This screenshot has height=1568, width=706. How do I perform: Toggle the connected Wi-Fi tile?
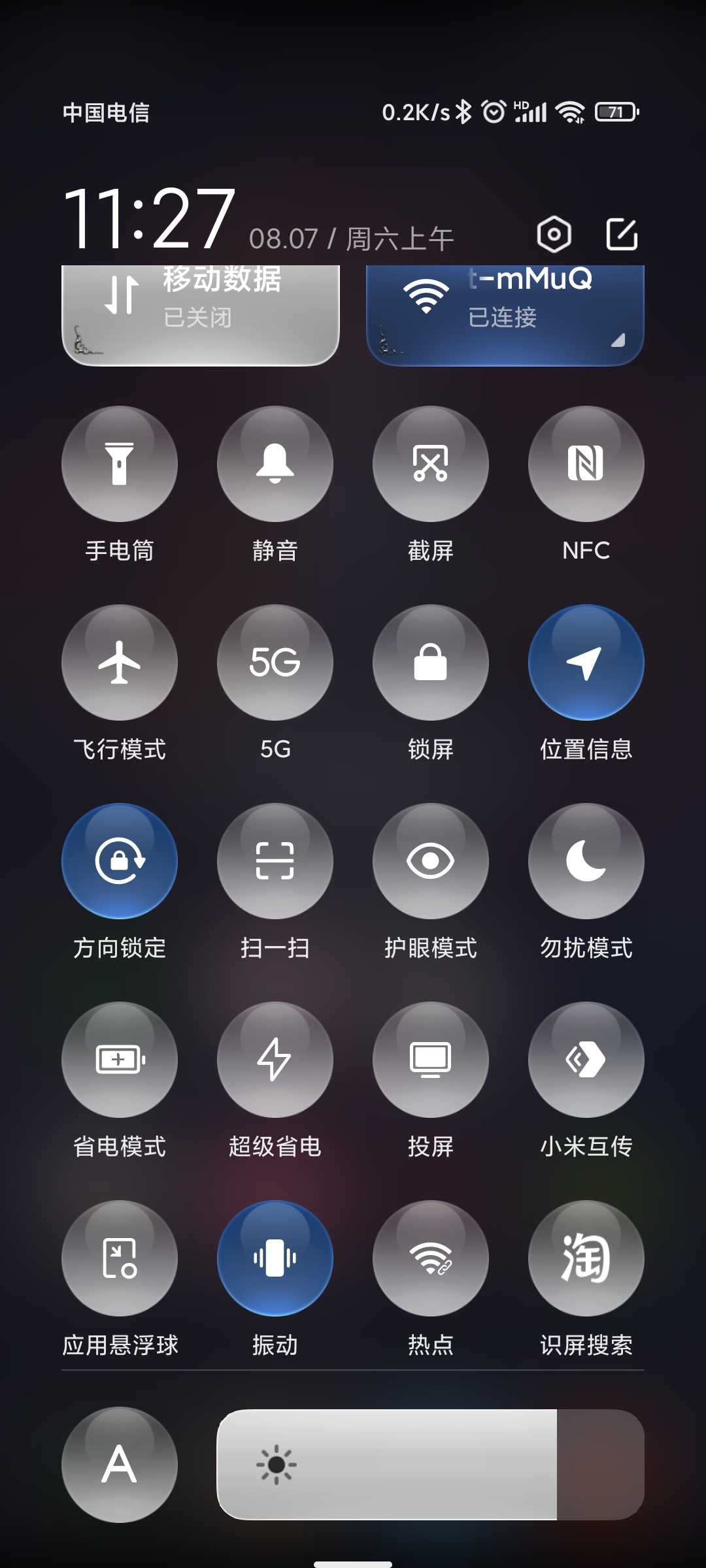point(505,315)
